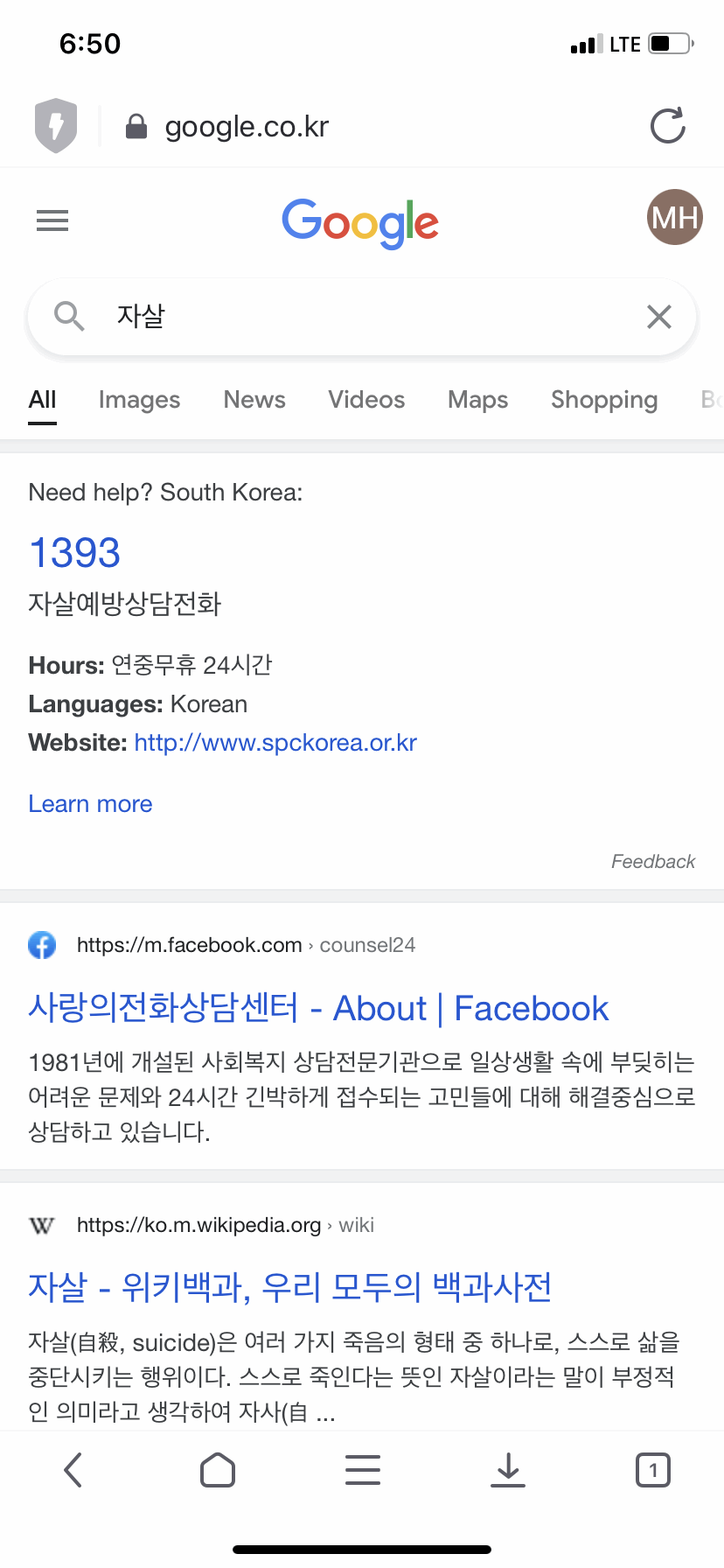Open the downloads icon in bottom bar
Screen dimensions: 724x1568
[507, 1470]
